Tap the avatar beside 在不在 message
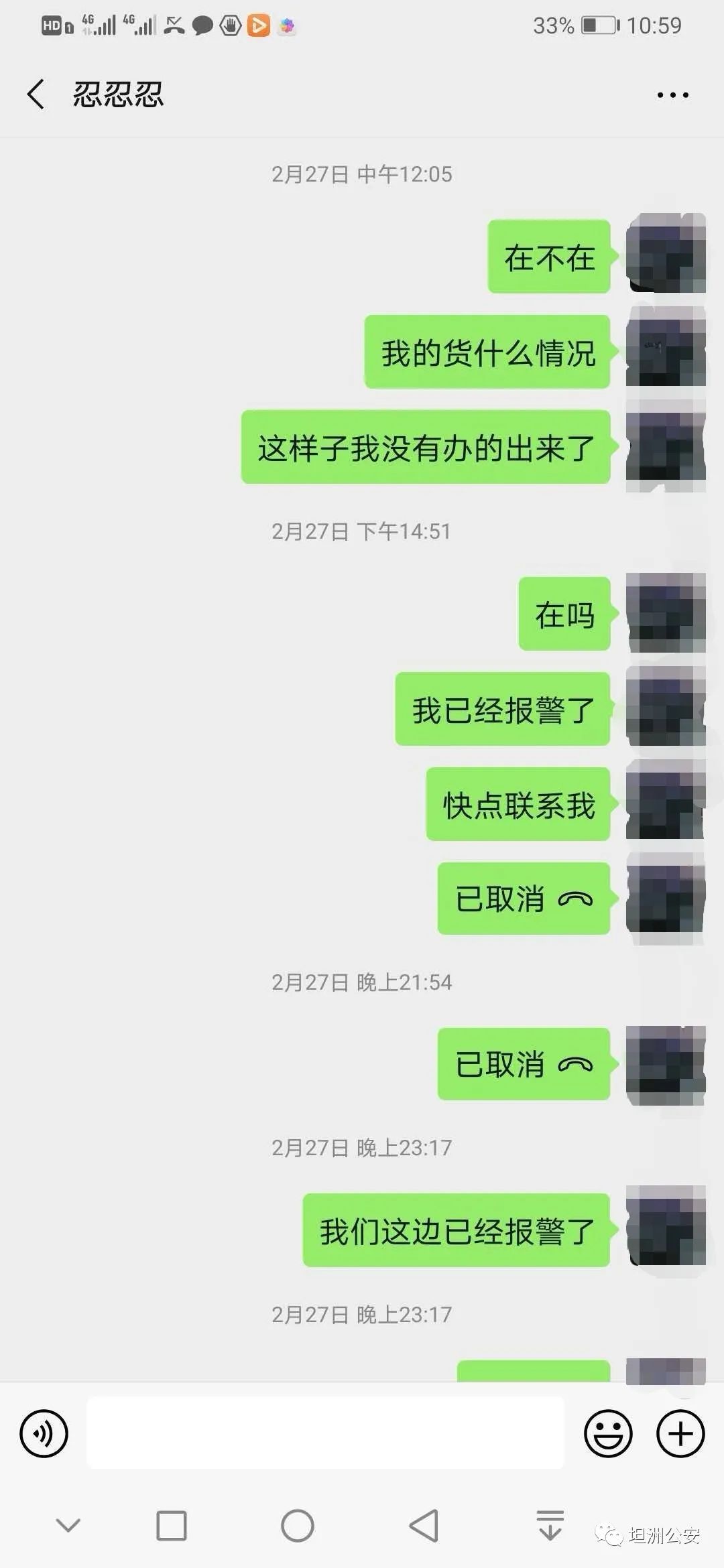Screen dimensions: 724x1568 click(665, 253)
